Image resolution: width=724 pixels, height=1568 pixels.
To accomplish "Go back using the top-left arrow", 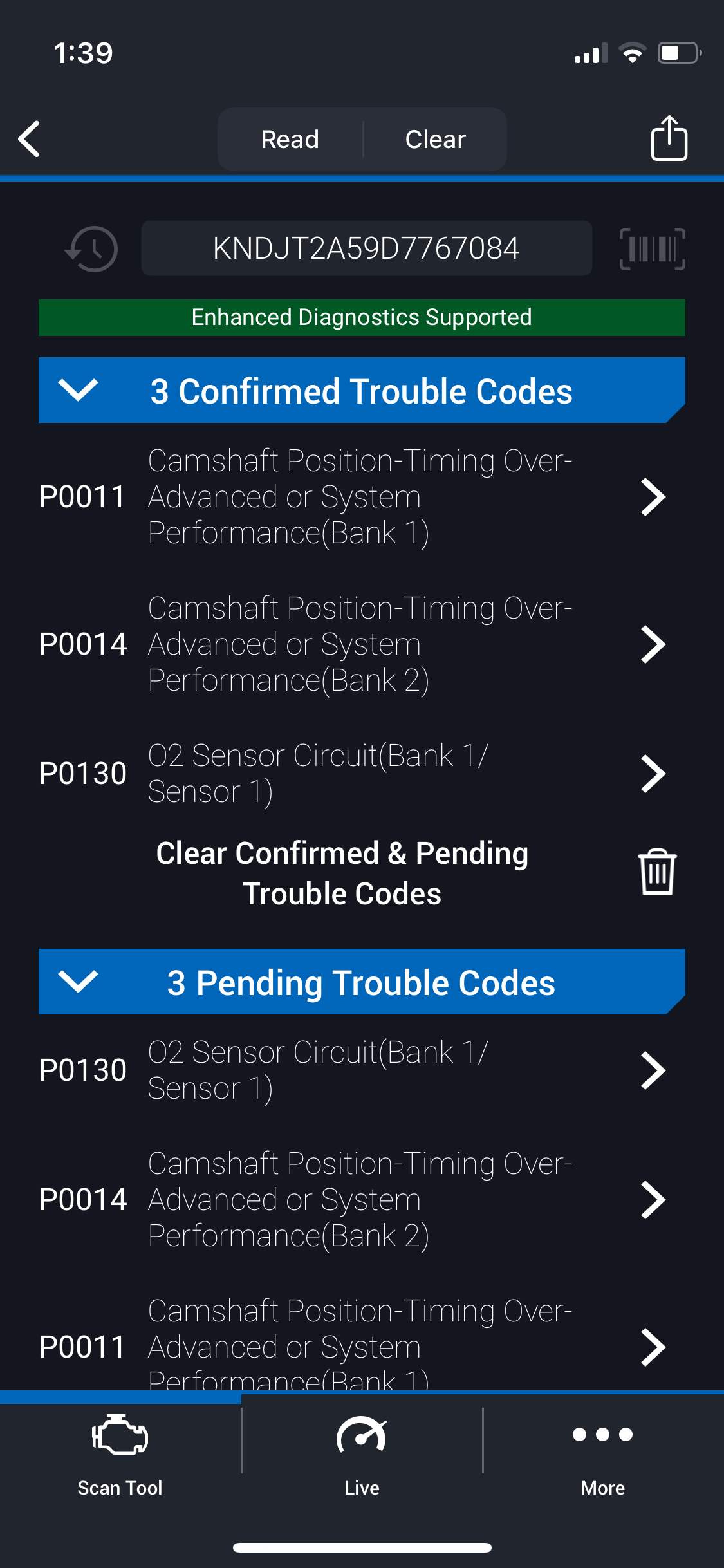I will pos(30,139).
